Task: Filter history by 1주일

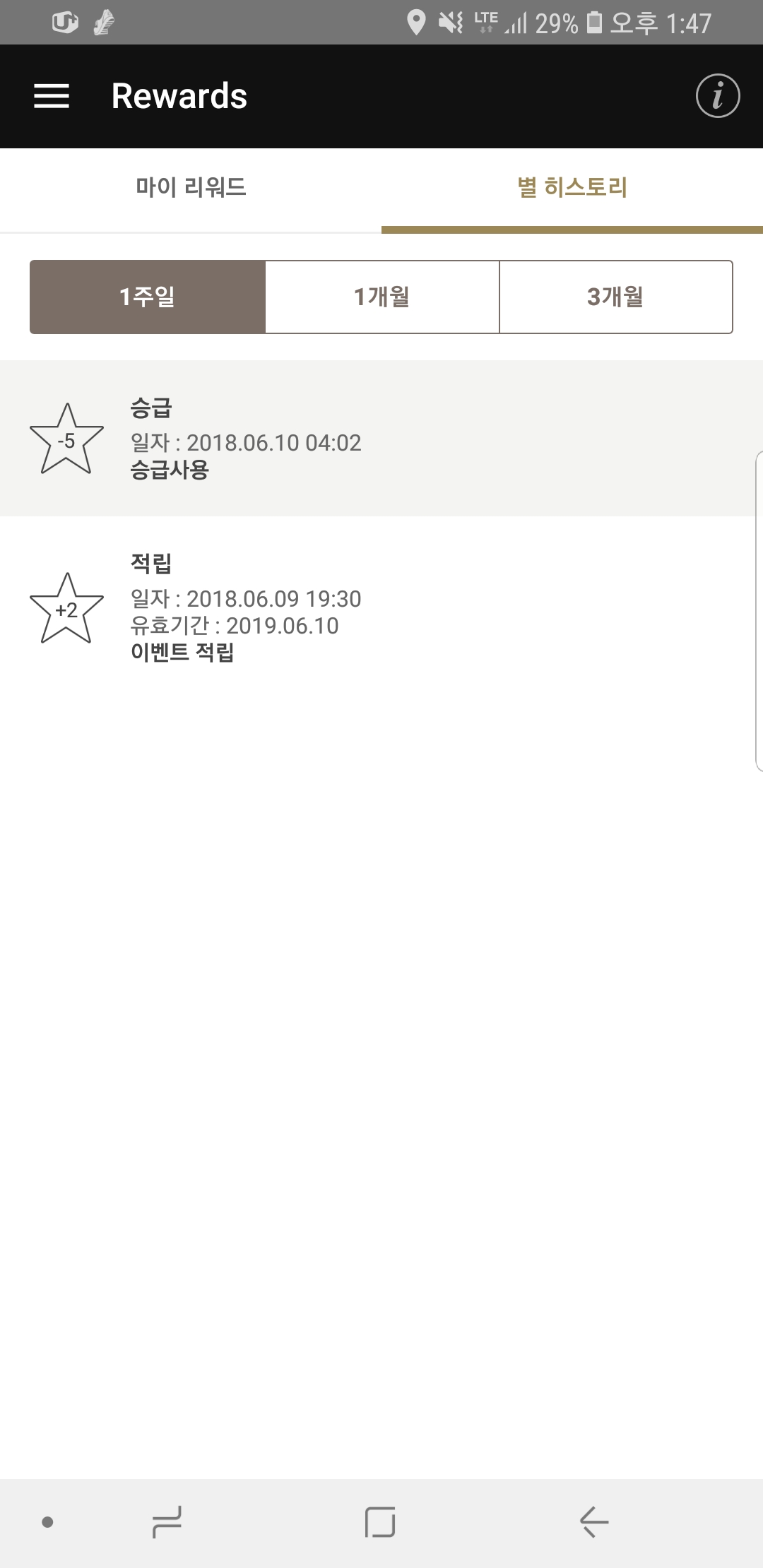Action: point(148,297)
